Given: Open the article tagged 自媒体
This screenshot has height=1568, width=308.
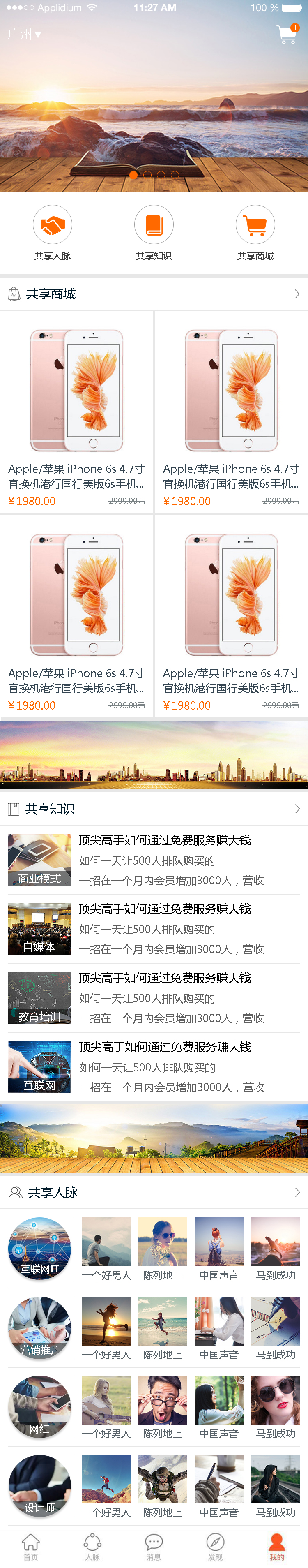Looking at the screenshot, I should point(154,929).
